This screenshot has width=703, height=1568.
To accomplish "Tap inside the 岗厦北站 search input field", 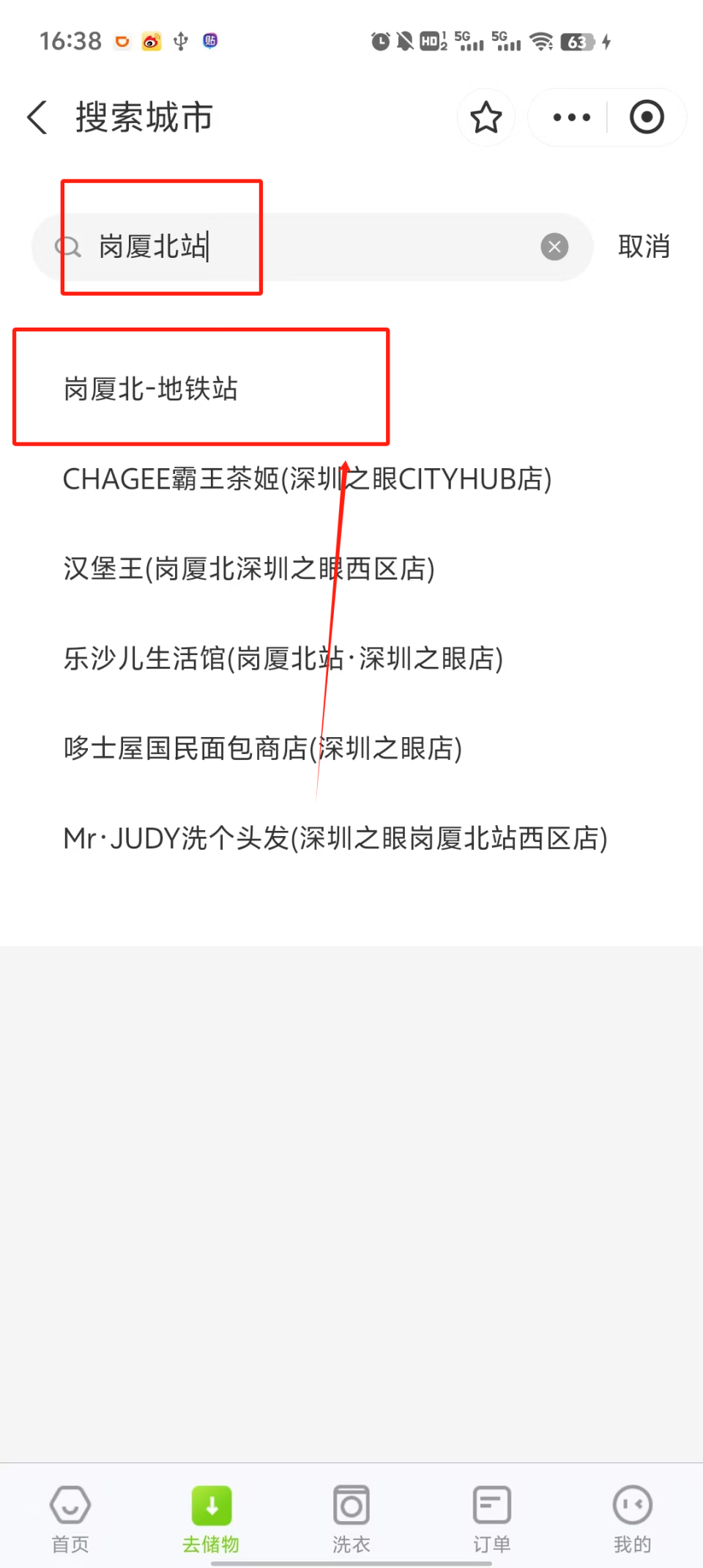I will pos(220,247).
